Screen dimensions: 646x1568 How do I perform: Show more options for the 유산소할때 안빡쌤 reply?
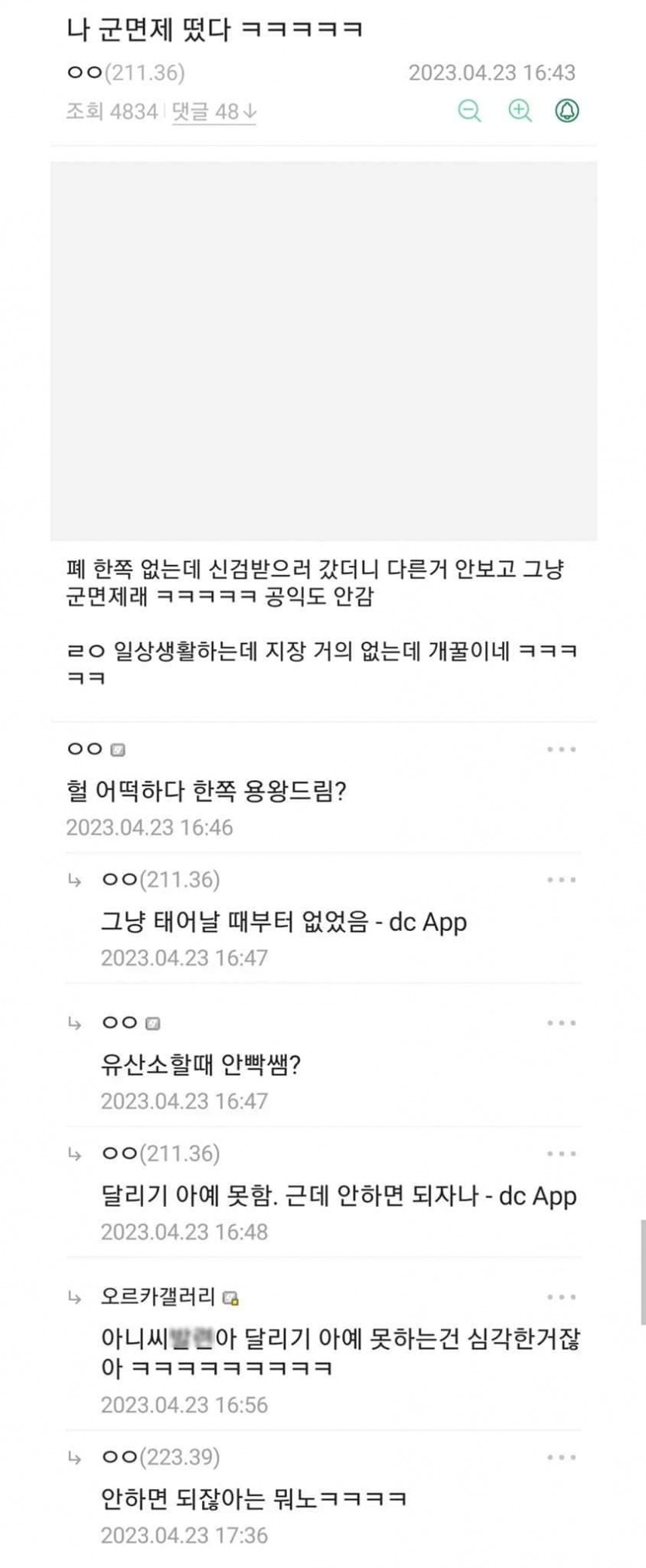tap(561, 1023)
